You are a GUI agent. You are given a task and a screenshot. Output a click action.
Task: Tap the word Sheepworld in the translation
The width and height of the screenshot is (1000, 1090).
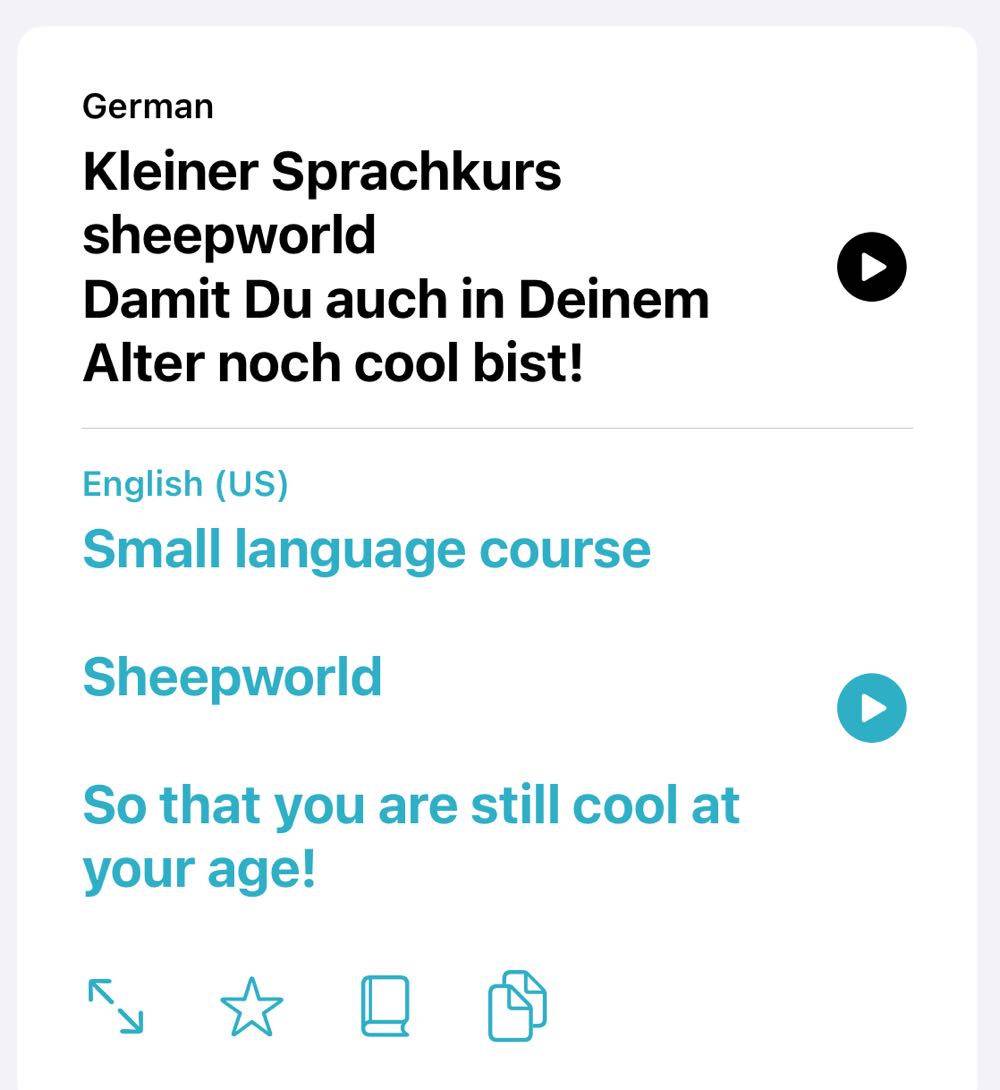click(x=232, y=676)
